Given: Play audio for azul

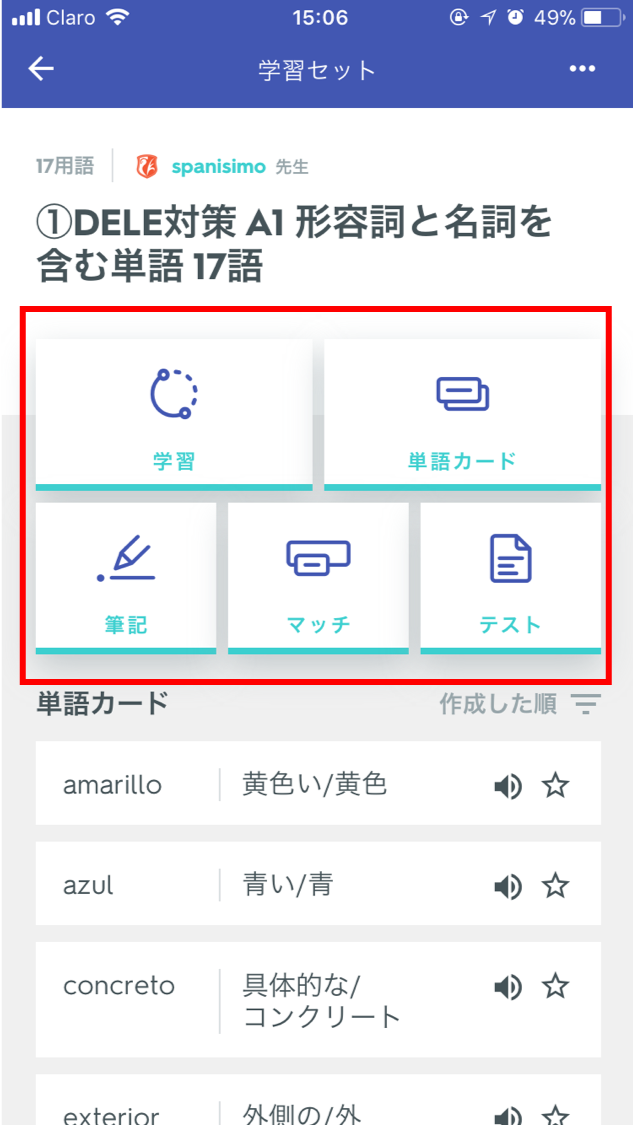Looking at the screenshot, I should [x=508, y=888].
